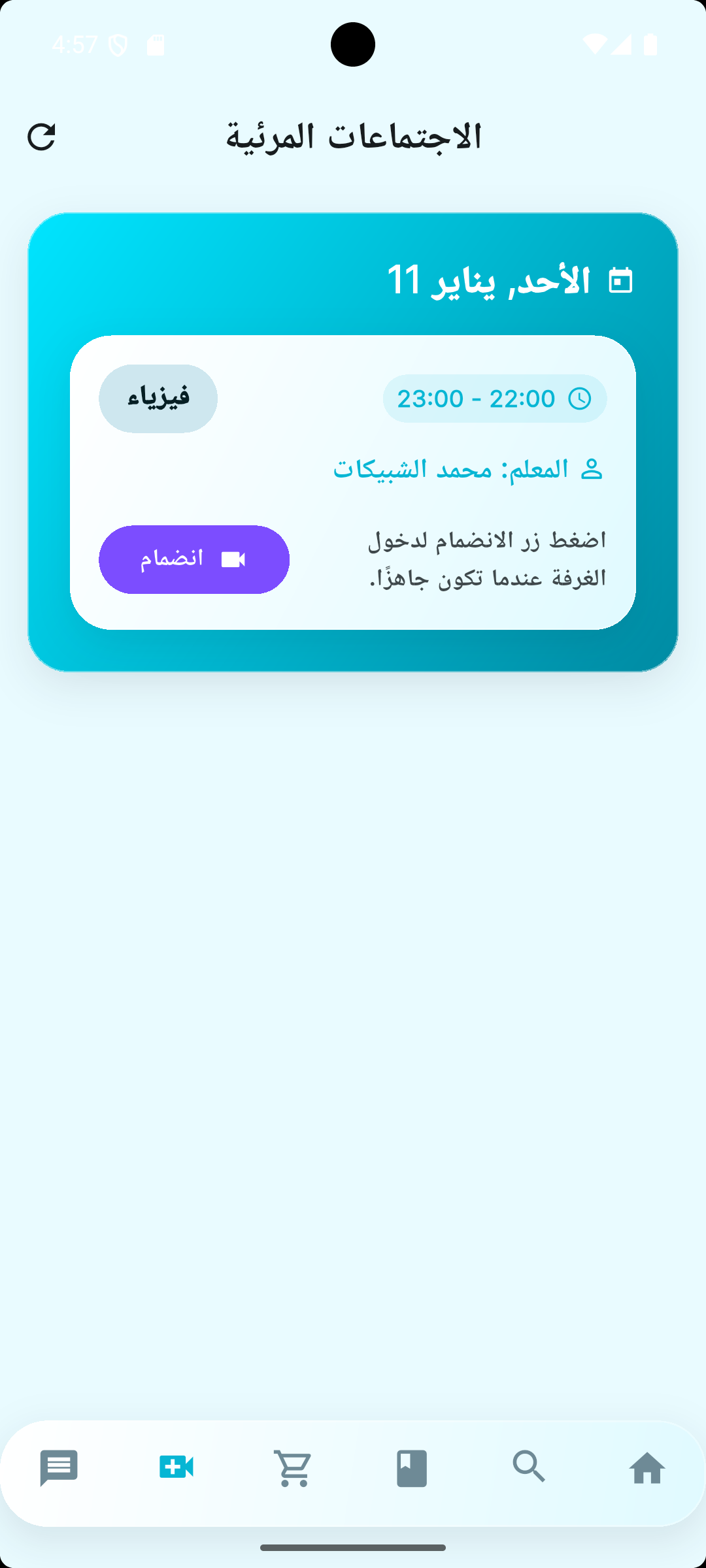706x1568 pixels.
Task: Open search from the bottom navigation
Action: [x=529, y=1468]
